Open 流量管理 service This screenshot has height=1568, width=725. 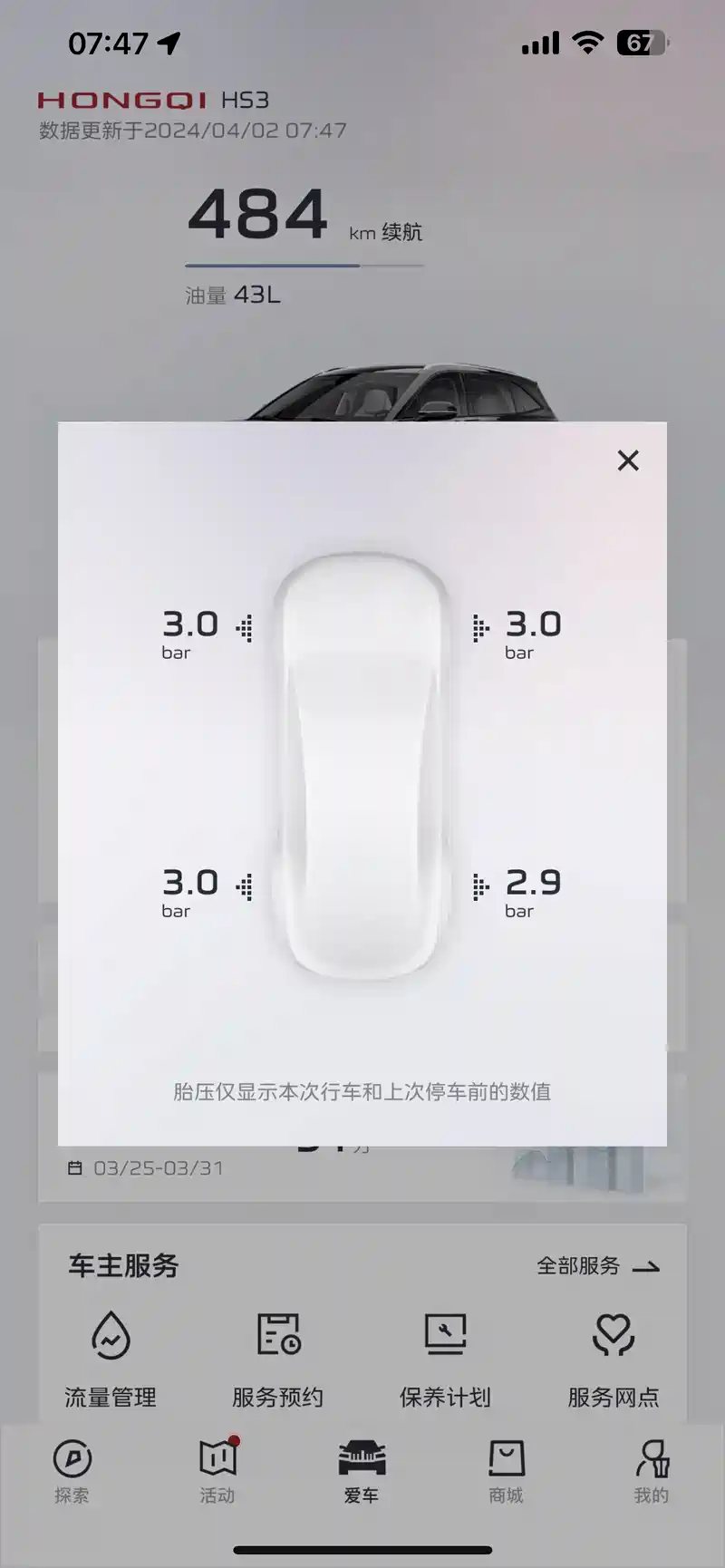click(111, 1359)
